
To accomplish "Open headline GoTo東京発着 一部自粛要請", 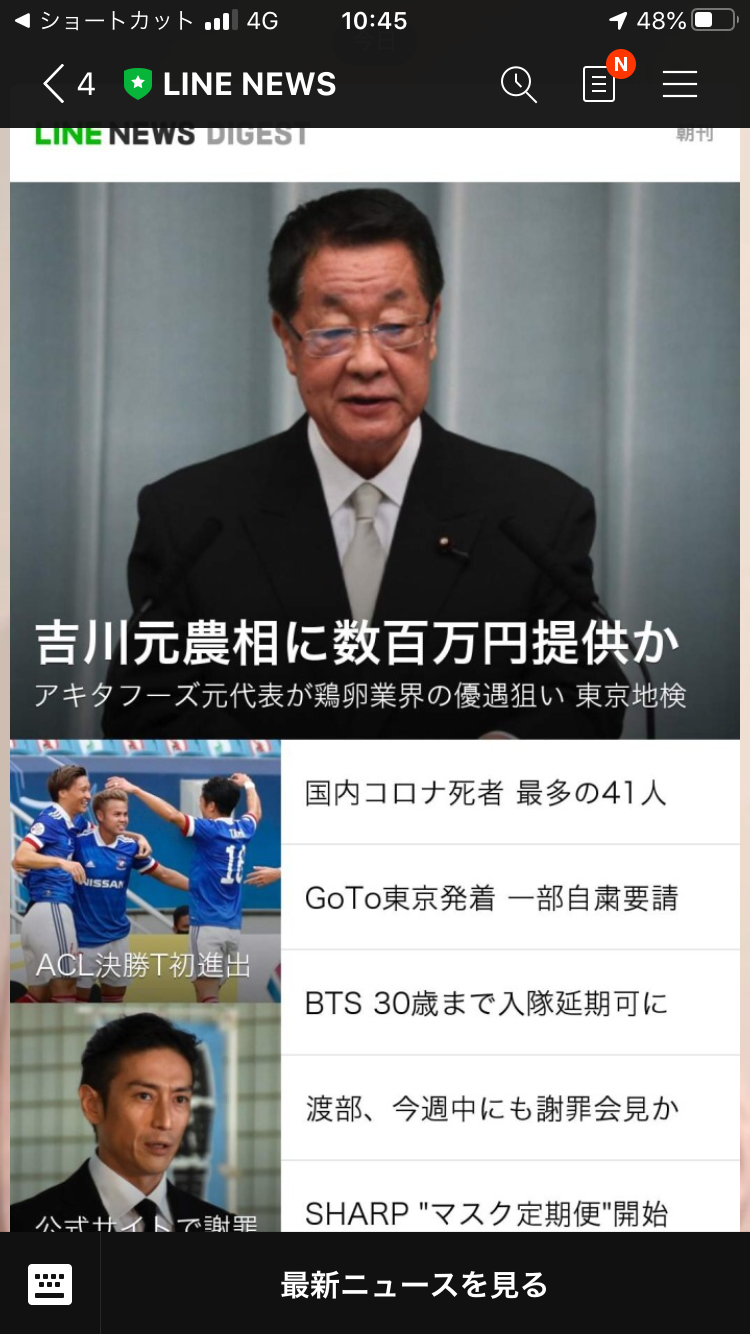I will [x=510, y=898].
